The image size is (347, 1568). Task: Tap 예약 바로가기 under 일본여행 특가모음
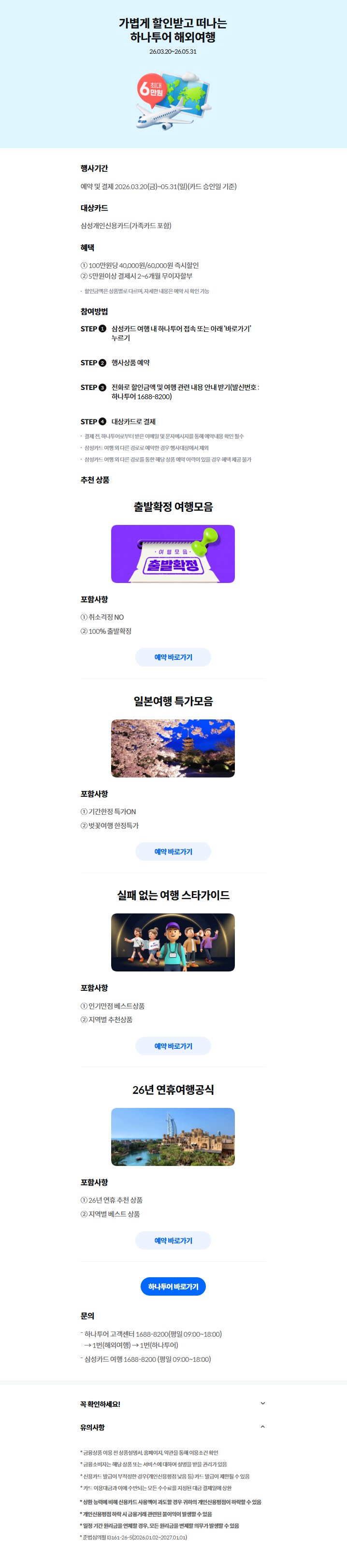pos(173,851)
